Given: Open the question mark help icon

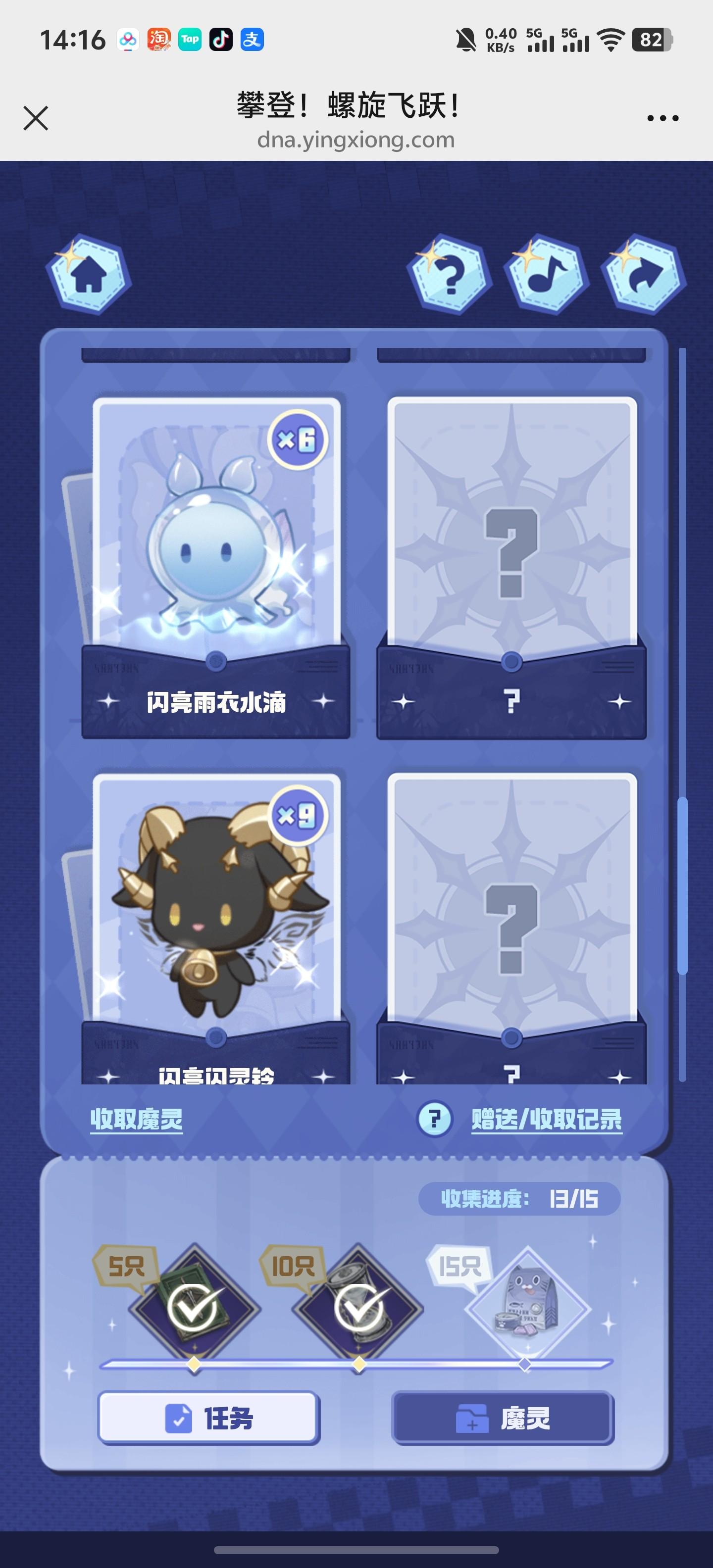Looking at the screenshot, I should tap(450, 275).
